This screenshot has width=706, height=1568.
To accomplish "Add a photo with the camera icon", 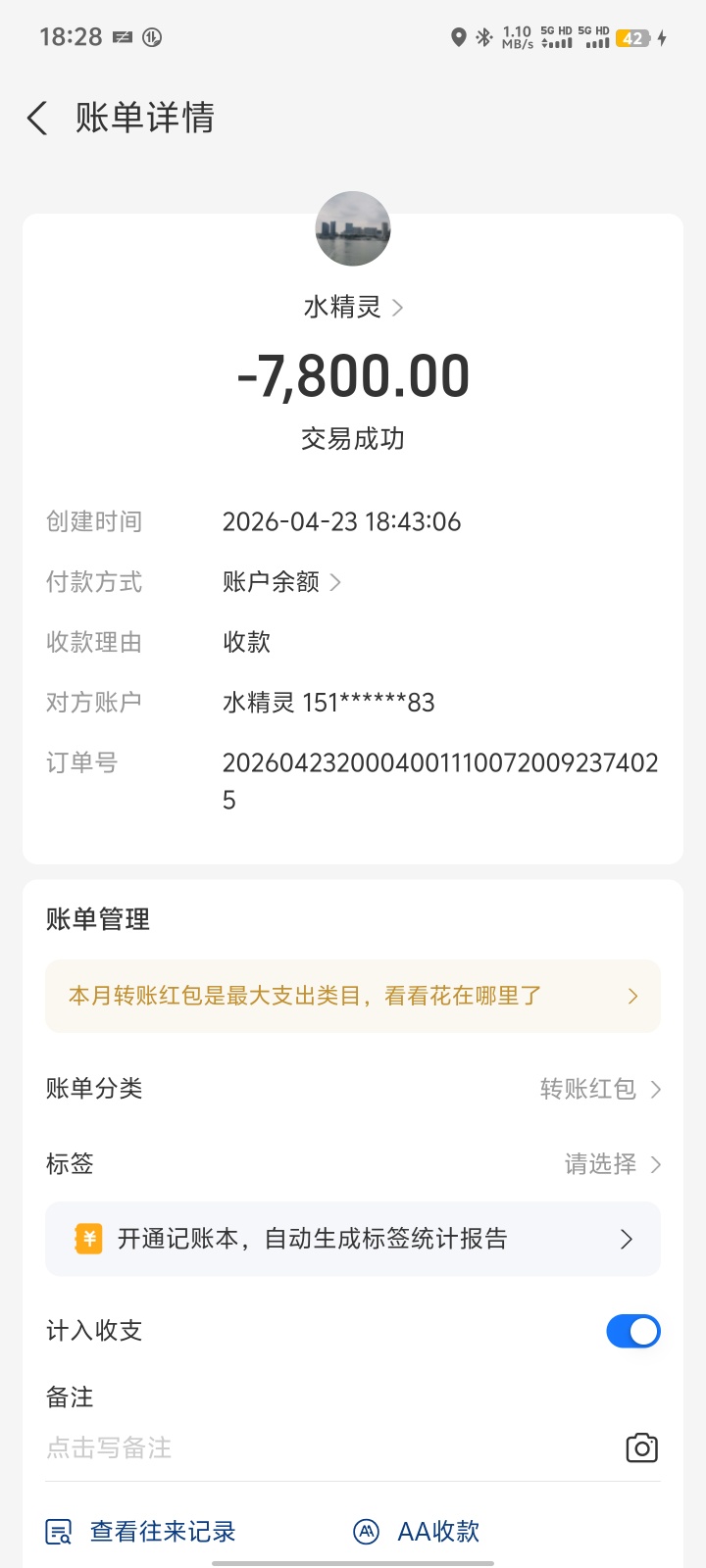I will [641, 1448].
